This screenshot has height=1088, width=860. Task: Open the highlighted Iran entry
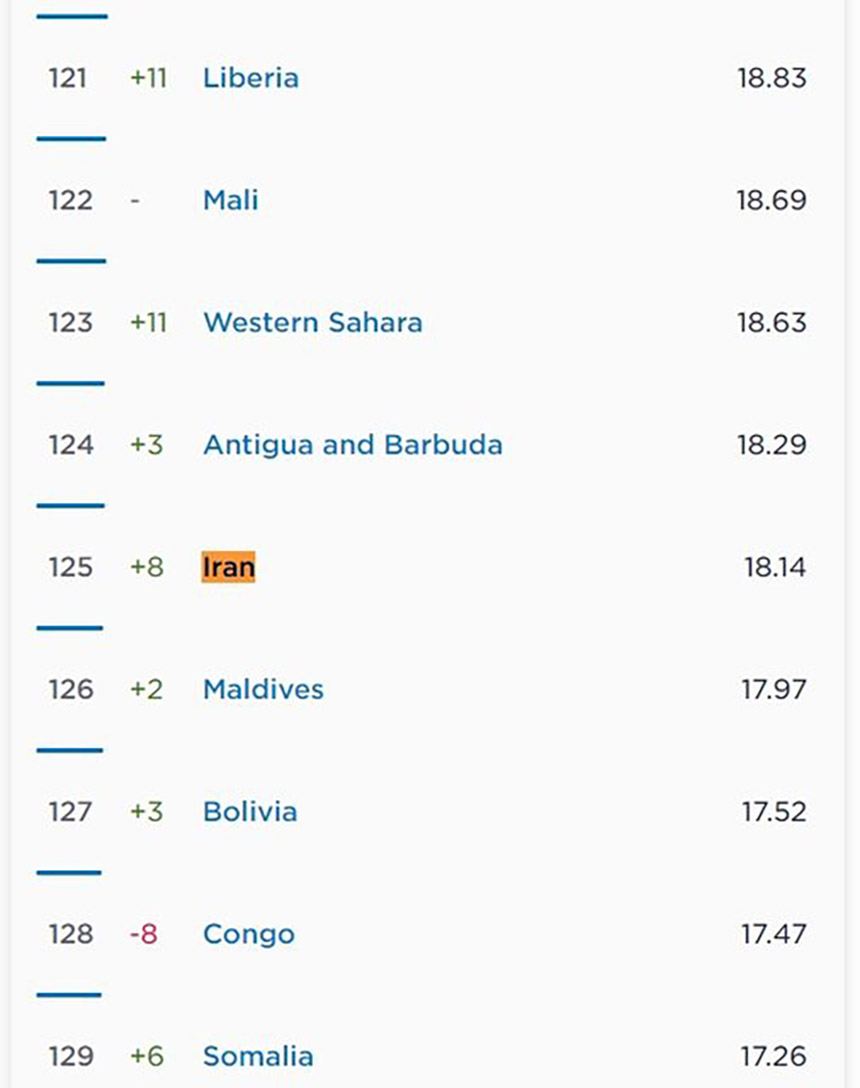(228, 567)
